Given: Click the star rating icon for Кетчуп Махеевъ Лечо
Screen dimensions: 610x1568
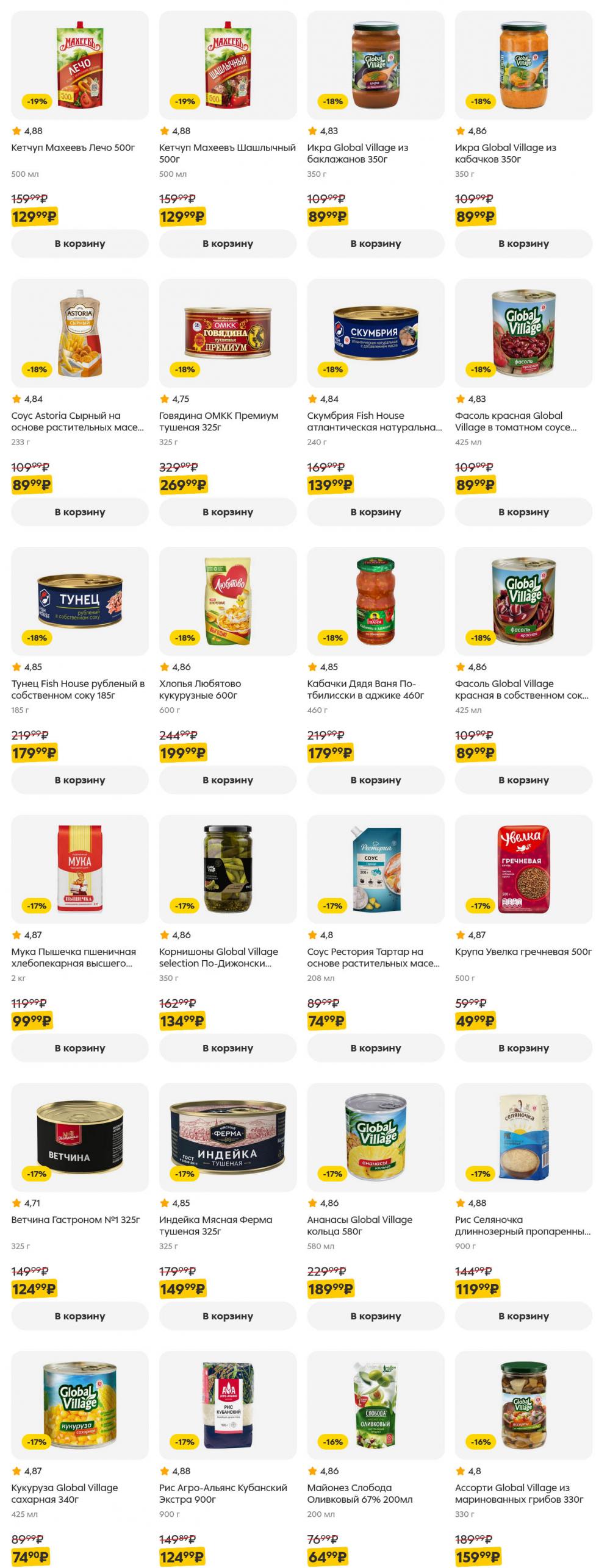Looking at the screenshot, I should coord(16,129).
